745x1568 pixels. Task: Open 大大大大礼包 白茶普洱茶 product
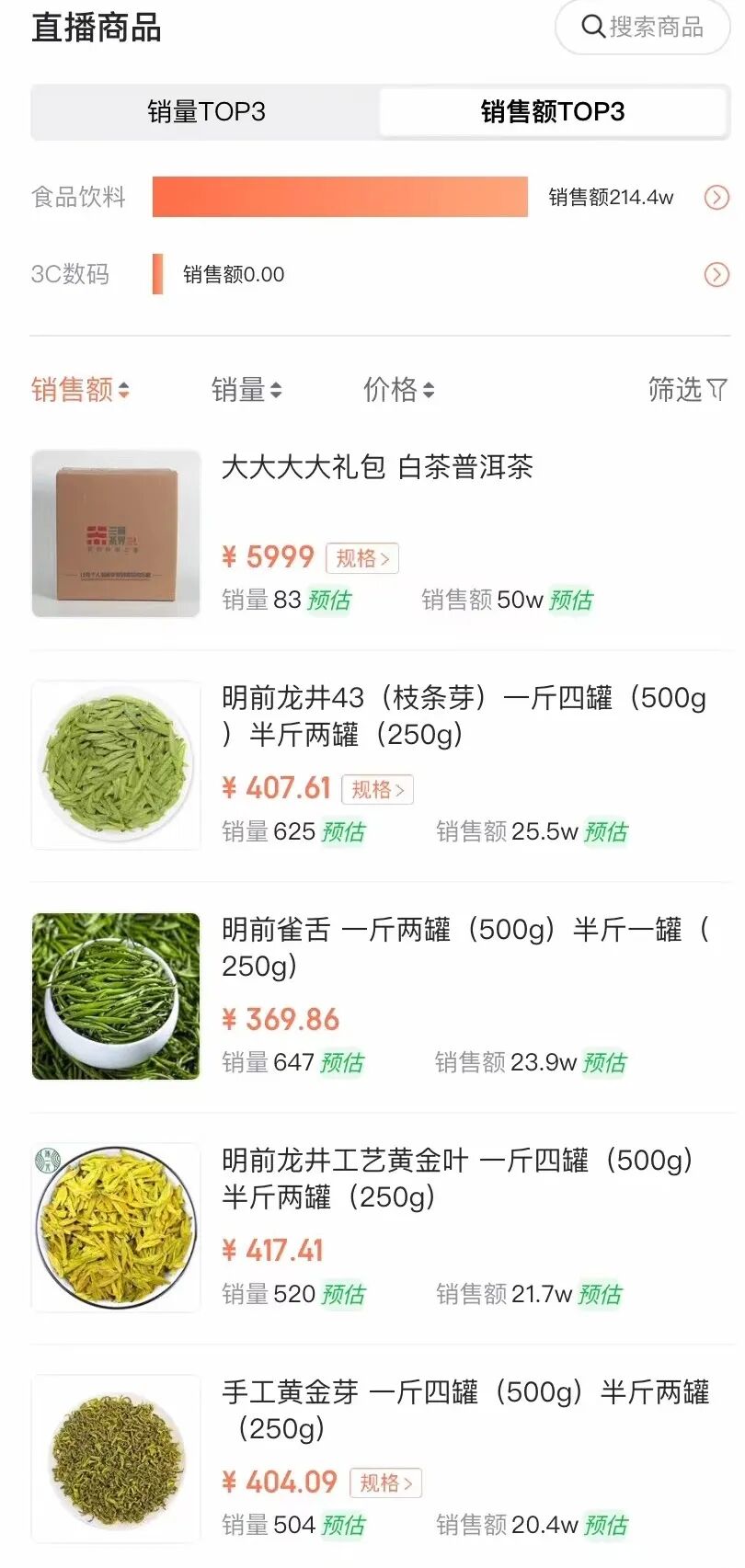click(x=377, y=467)
